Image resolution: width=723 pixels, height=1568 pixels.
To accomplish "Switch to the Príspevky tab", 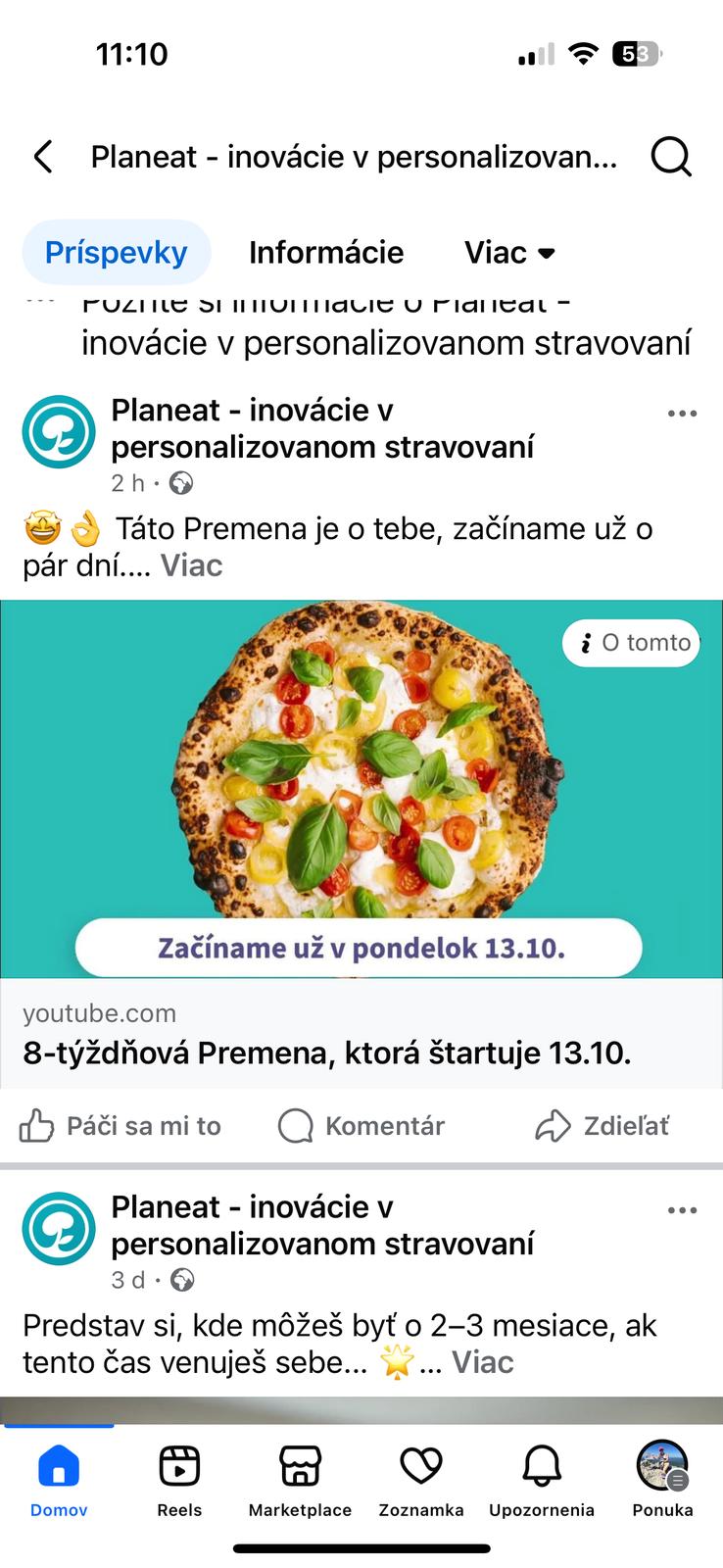I will tap(116, 253).
